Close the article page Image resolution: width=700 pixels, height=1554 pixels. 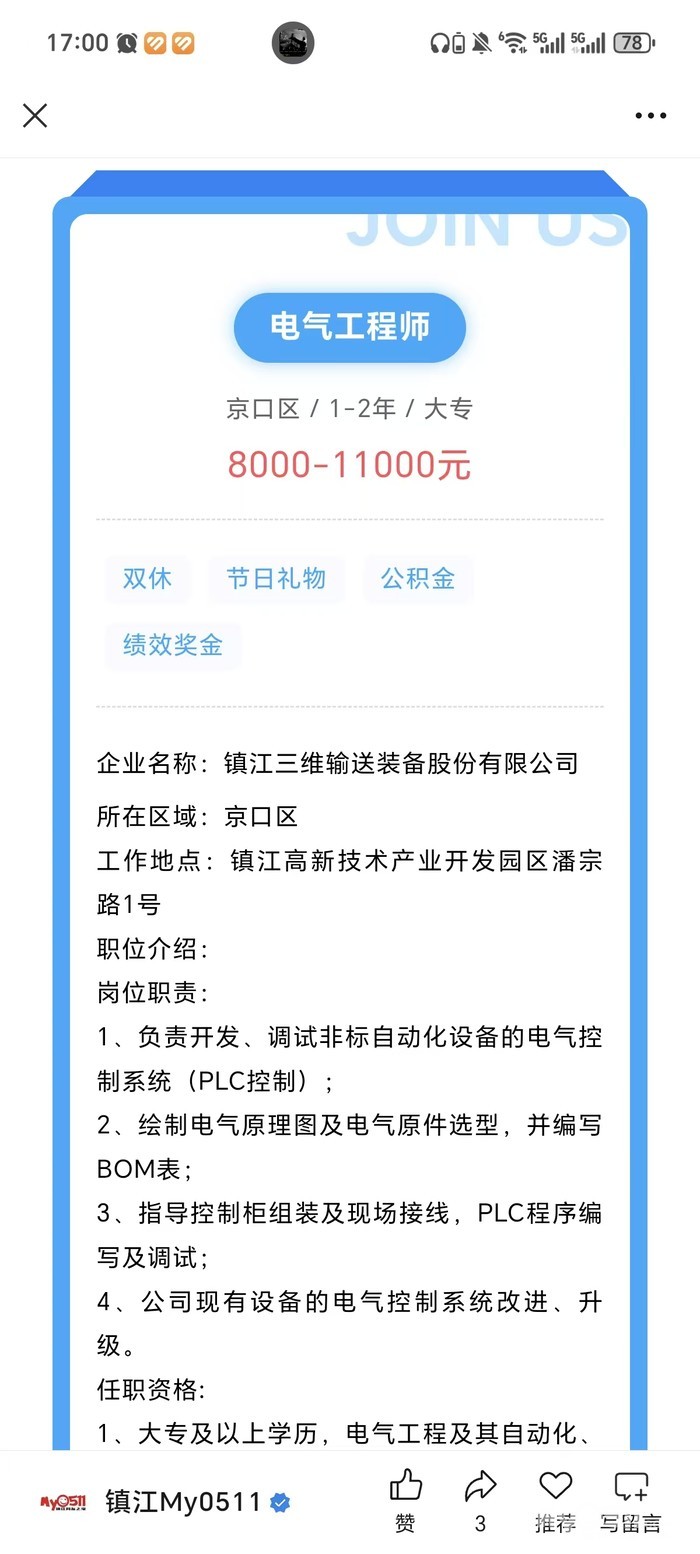pos(35,116)
